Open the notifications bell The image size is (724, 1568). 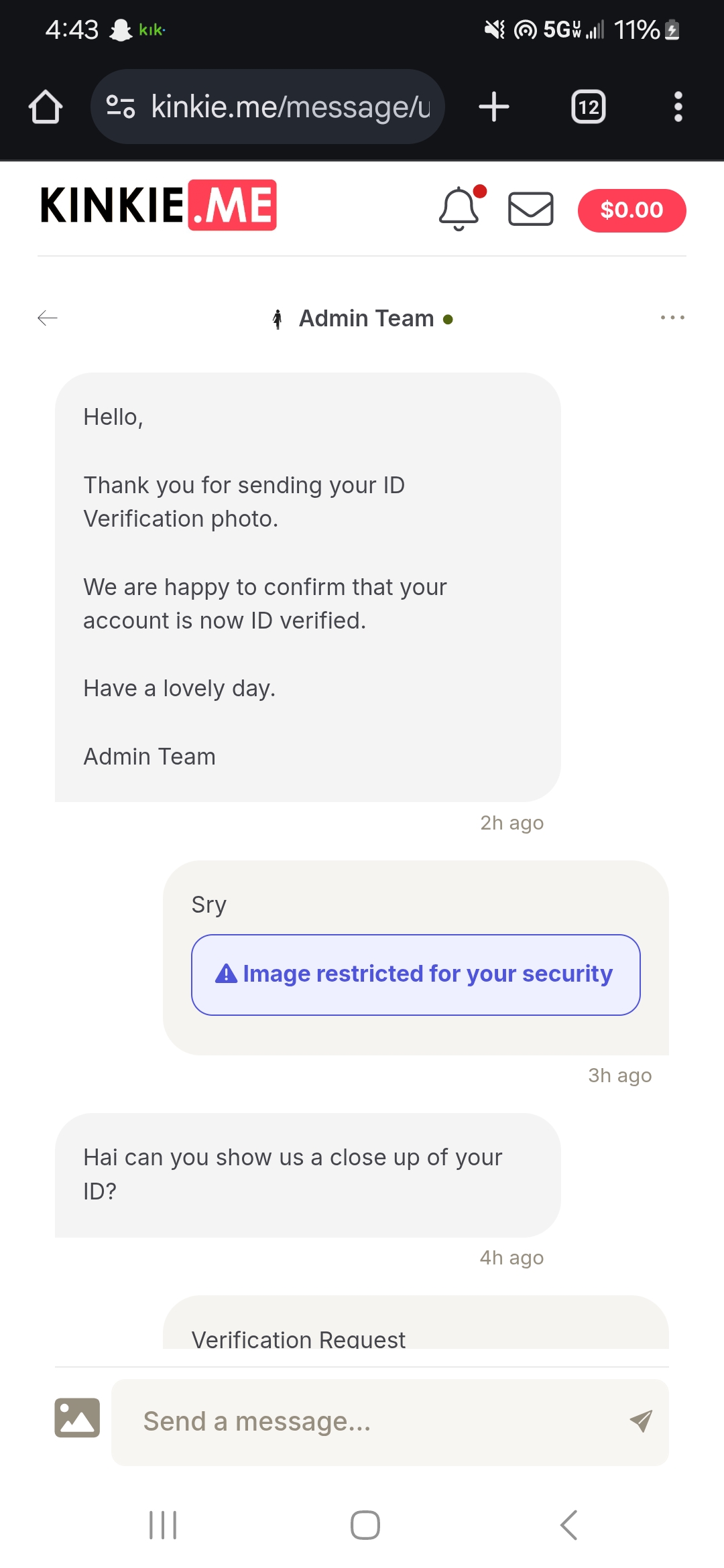(461, 208)
